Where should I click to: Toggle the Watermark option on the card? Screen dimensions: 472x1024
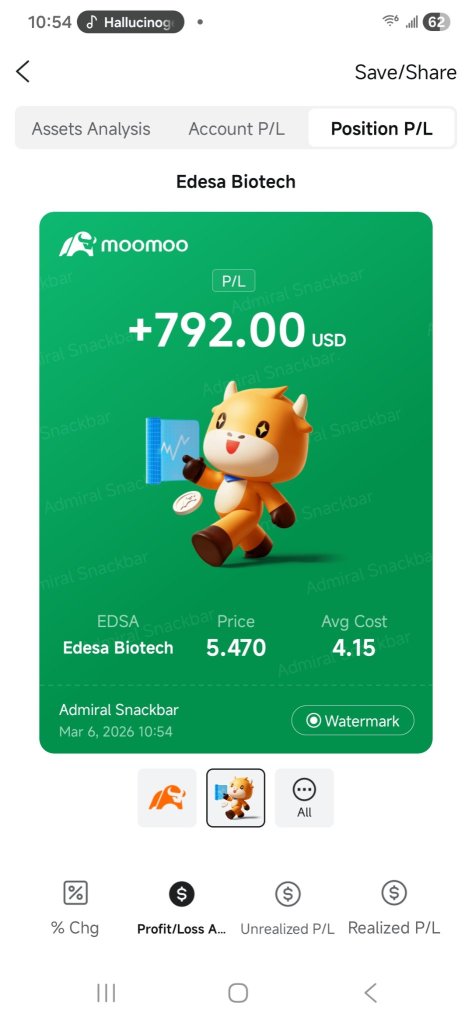pos(353,721)
